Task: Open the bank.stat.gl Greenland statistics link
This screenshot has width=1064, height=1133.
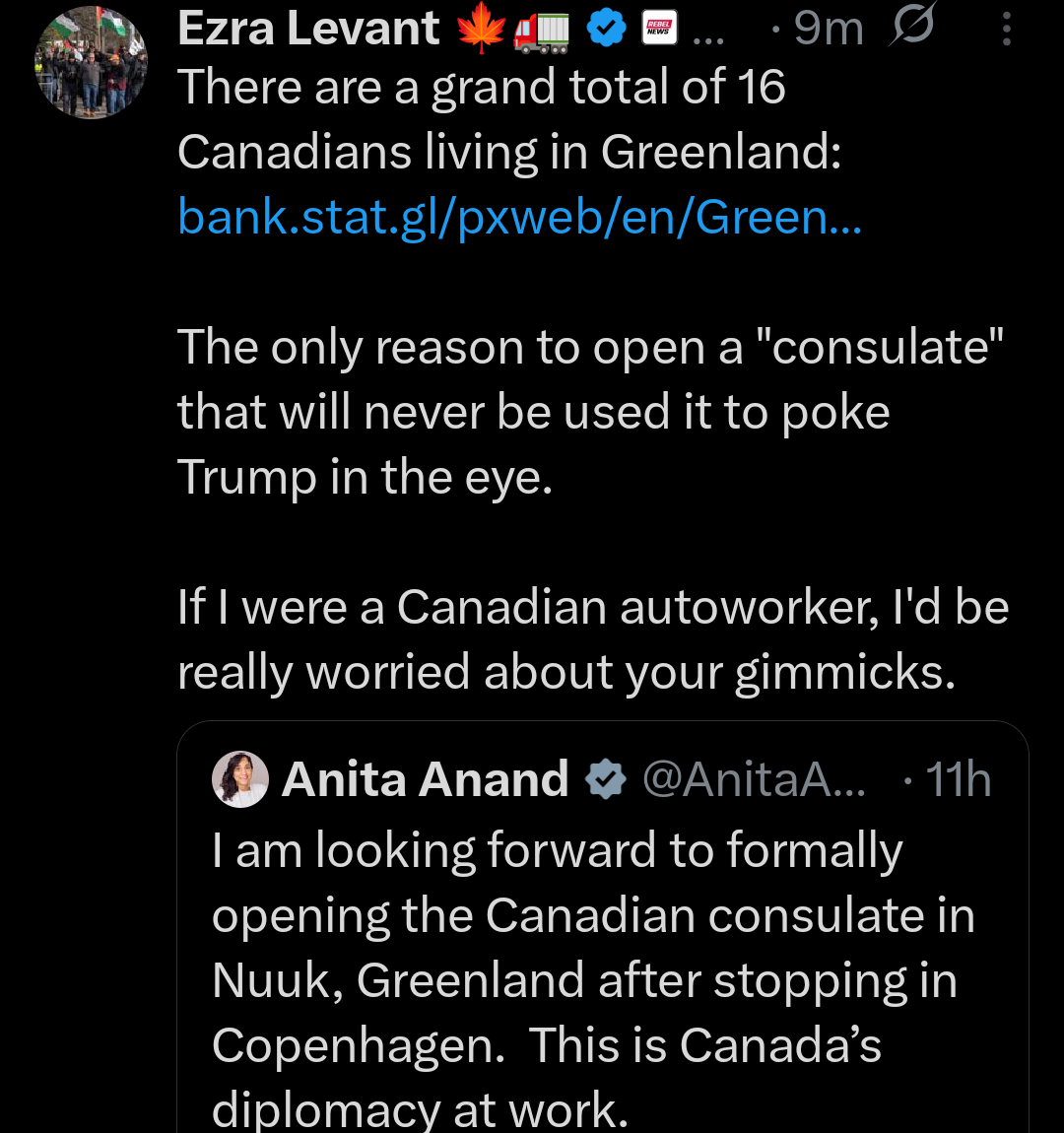Action: pyautogui.click(x=519, y=216)
